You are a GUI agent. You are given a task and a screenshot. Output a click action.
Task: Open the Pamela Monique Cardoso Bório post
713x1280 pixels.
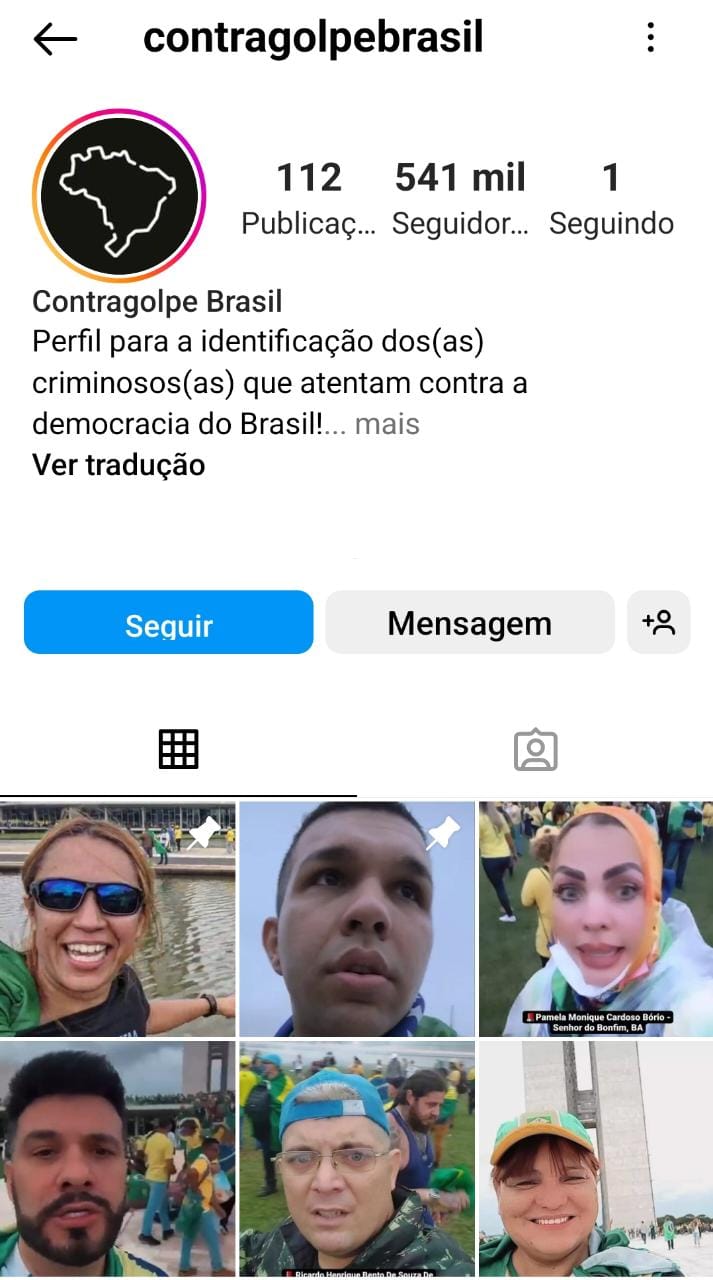pos(595,919)
